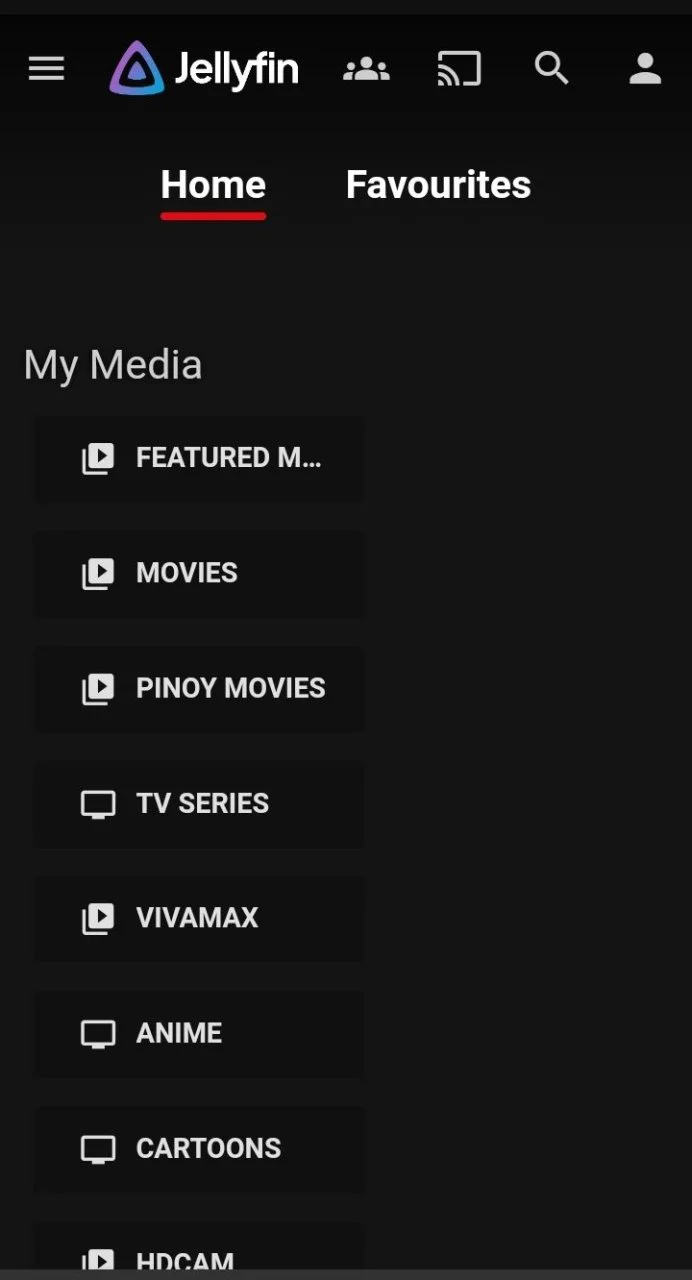Open the user profile icon

[x=645, y=69]
